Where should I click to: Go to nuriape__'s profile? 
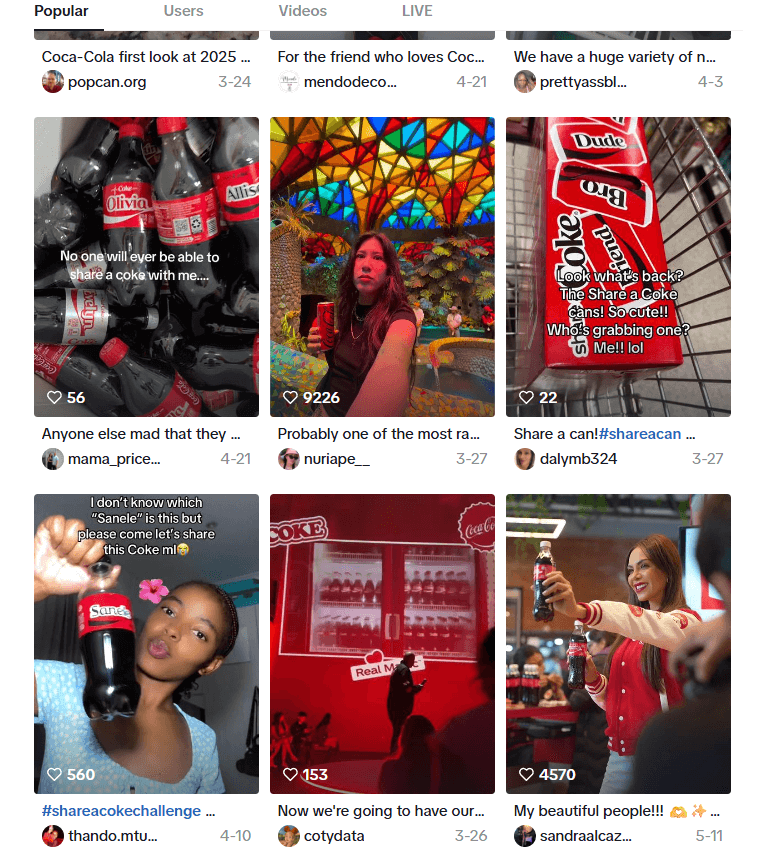336,459
